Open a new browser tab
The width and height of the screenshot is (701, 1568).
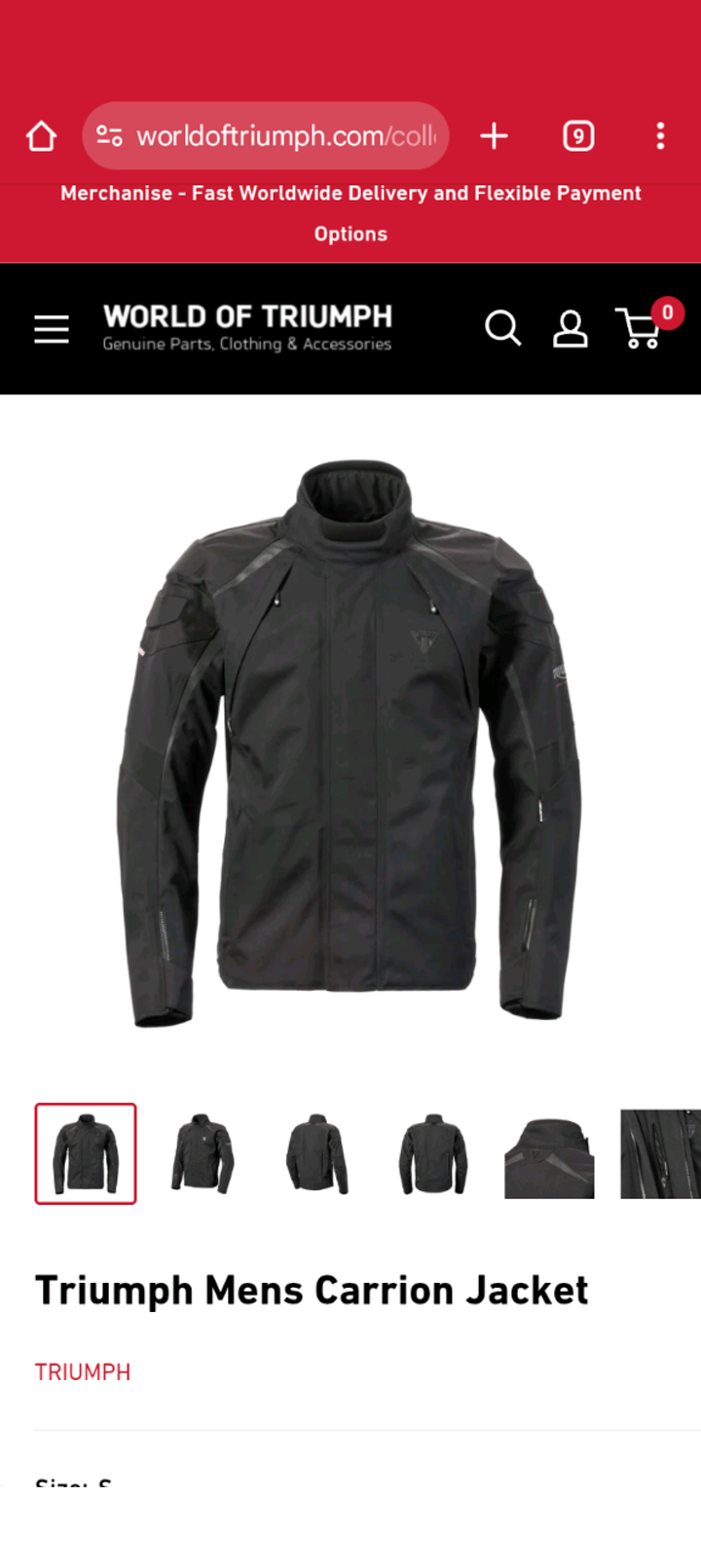tap(495, 136)
